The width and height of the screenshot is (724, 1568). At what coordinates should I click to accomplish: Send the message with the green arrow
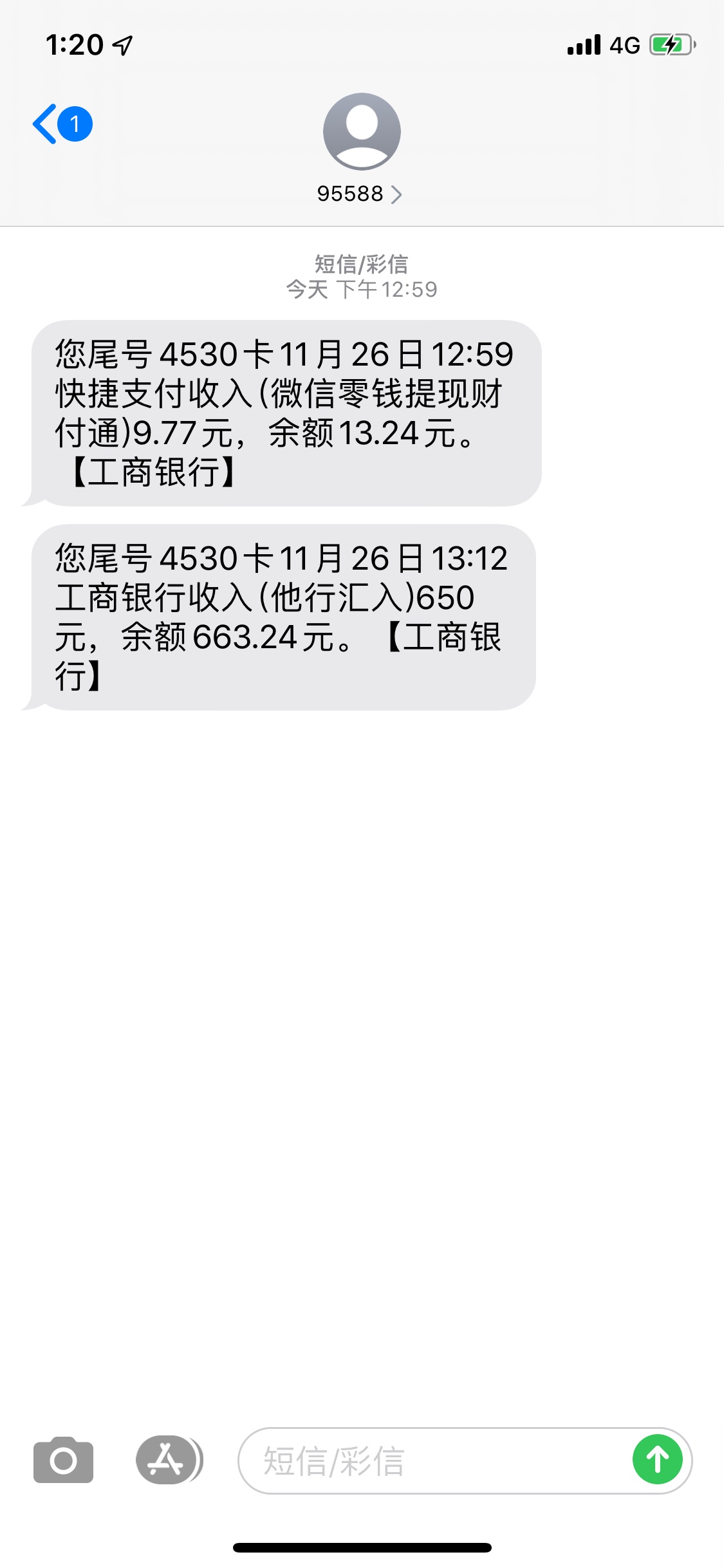coord(658,1459)
